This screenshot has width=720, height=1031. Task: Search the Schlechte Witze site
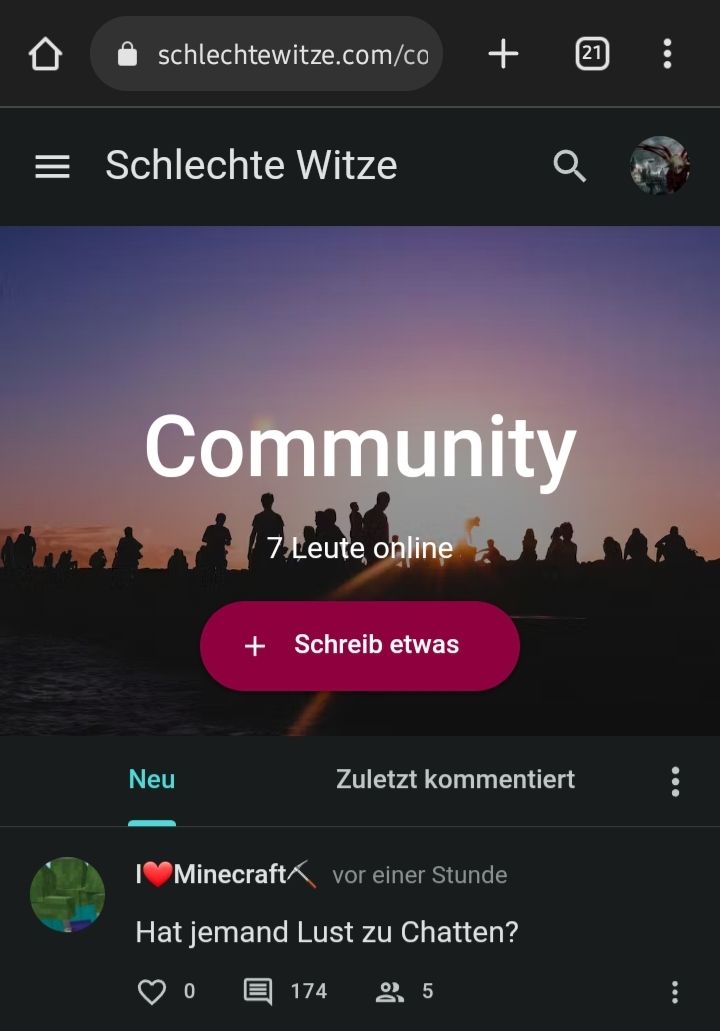coord(569,166)
